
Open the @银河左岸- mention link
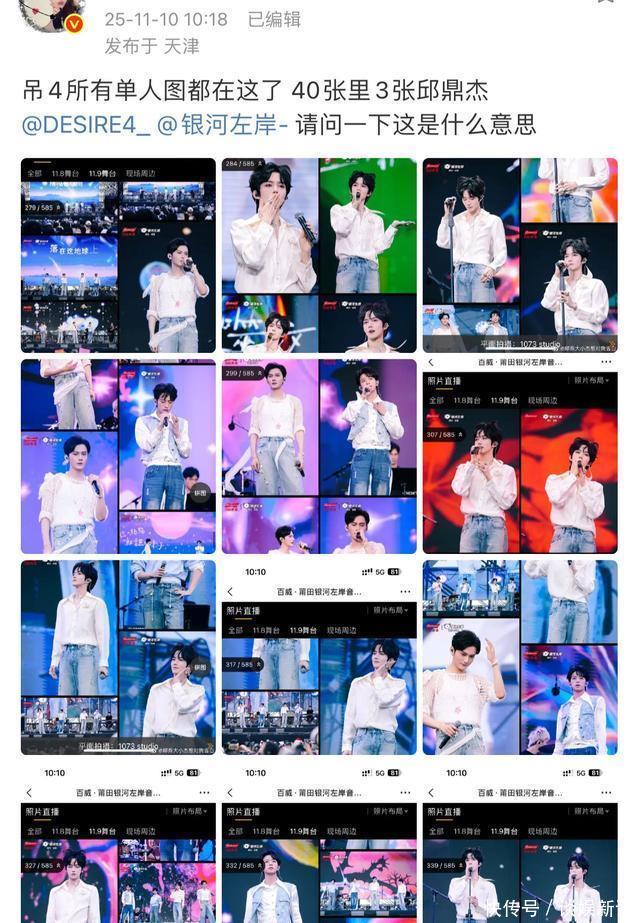pyautogui.click(x=222, y=125)
